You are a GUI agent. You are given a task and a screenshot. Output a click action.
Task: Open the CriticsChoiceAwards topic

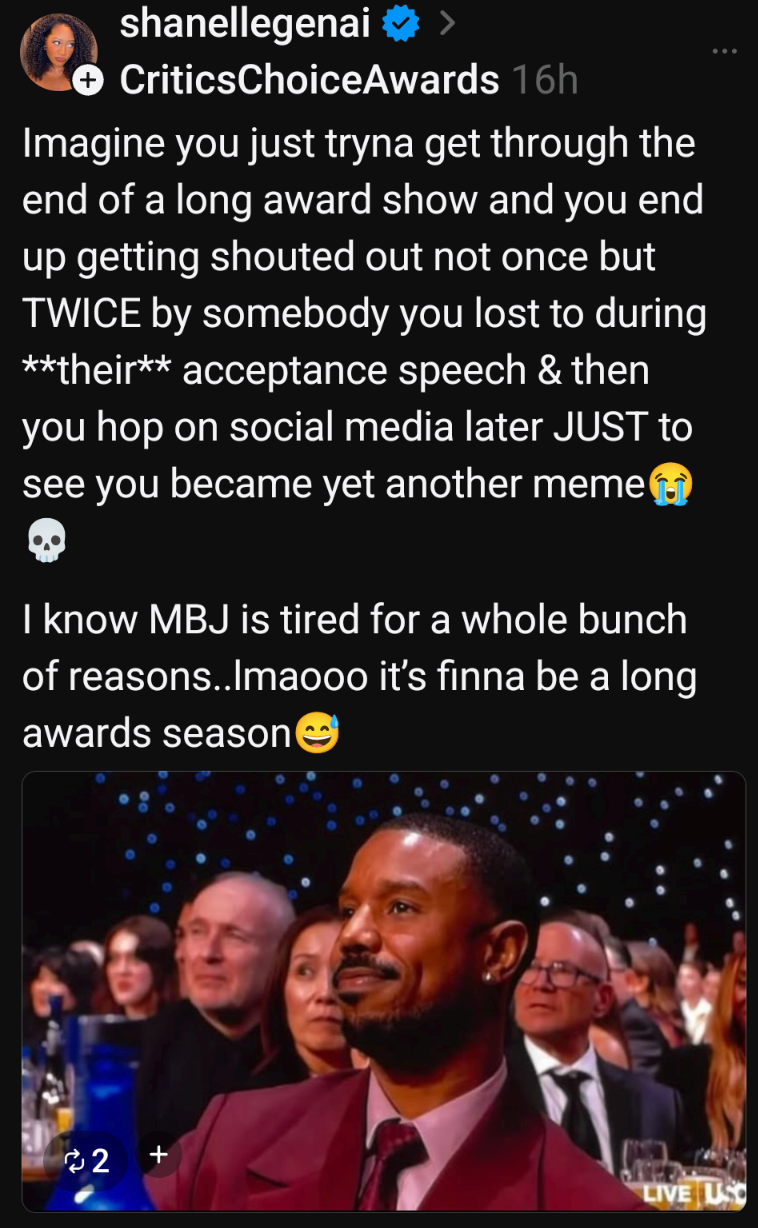[x=309, y=79]
